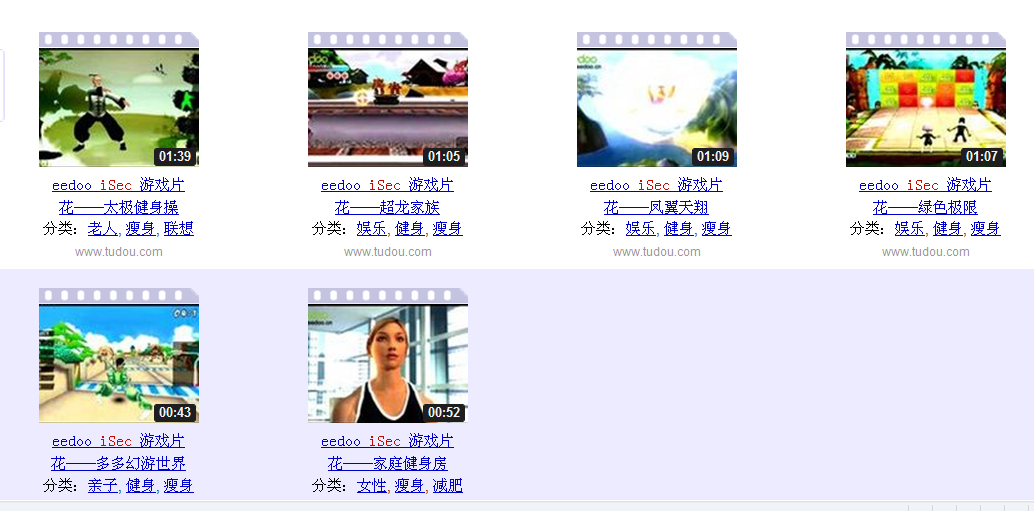The width and height of the screenshot is (1034, 511).
Task: Select the 女性 category link
Action: [x=371, y=486]
